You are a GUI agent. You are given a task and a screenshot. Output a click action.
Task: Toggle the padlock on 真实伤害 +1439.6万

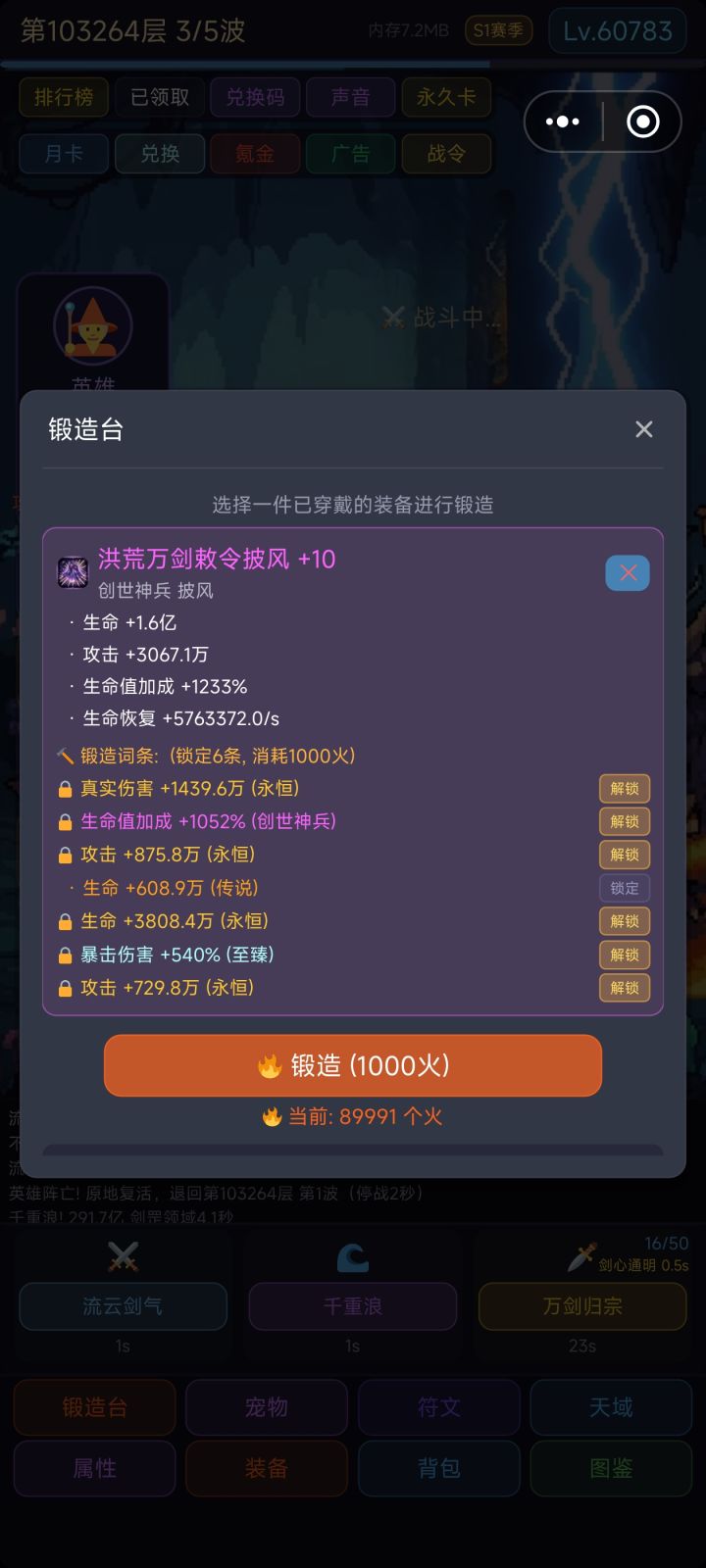coord(66,788)
